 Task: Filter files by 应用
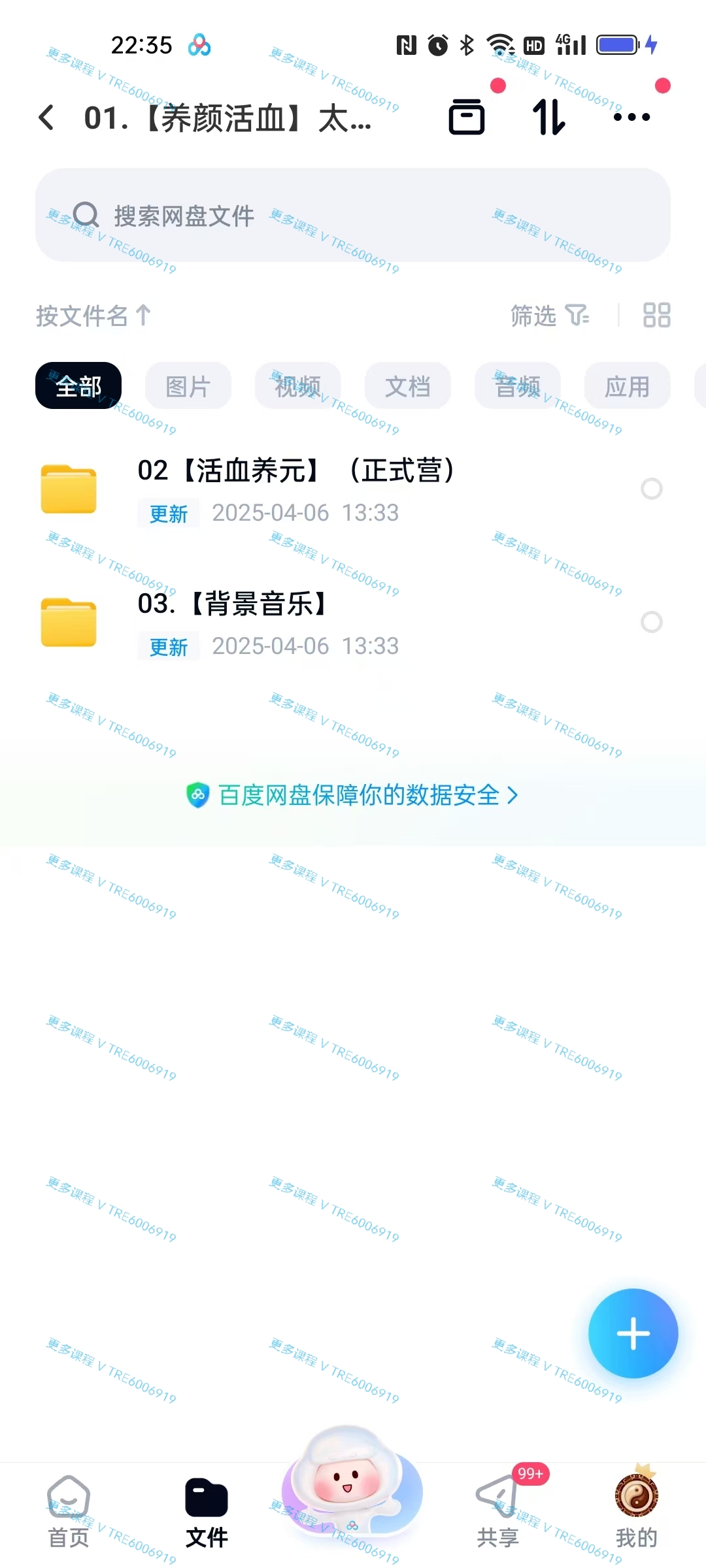(x=628, y=386)
